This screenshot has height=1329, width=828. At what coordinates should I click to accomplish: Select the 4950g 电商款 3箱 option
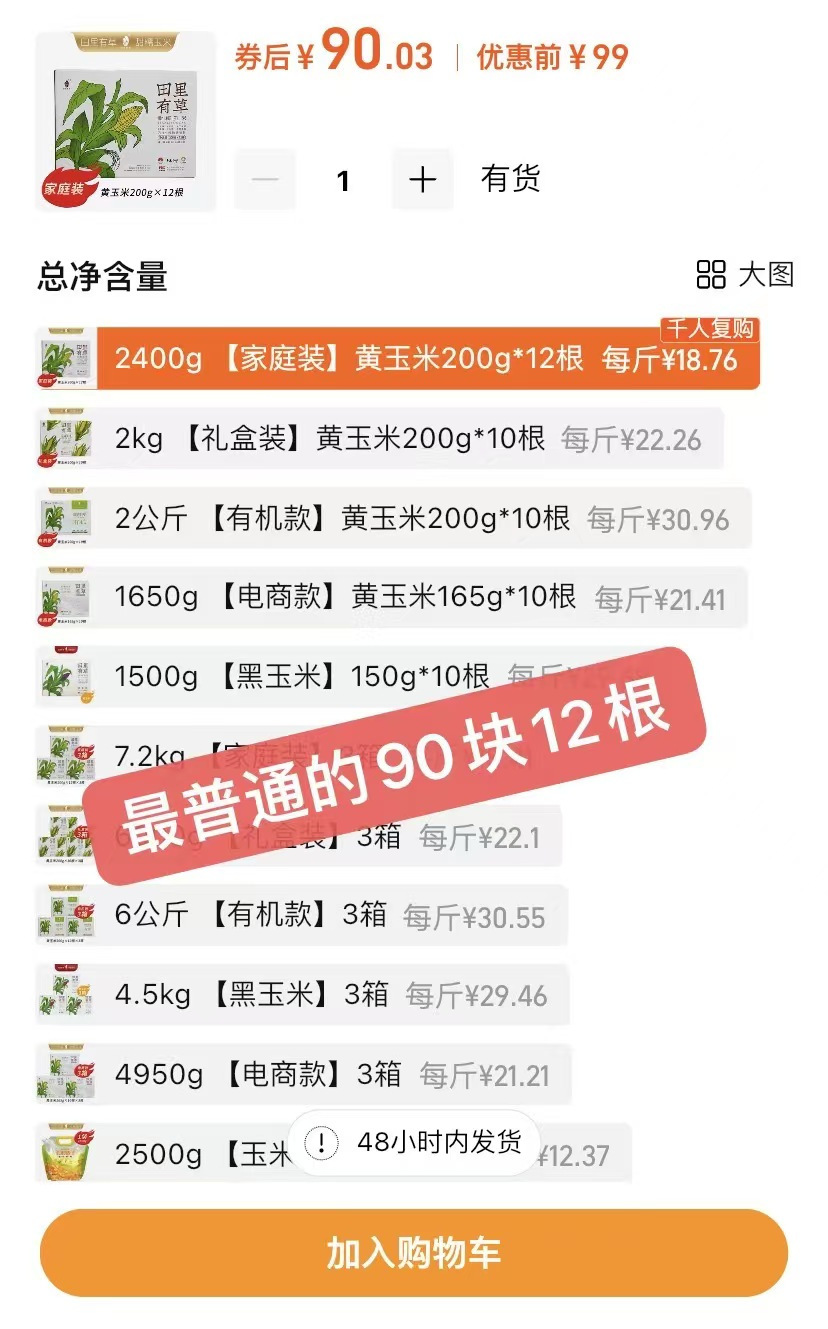point(300,1073)
